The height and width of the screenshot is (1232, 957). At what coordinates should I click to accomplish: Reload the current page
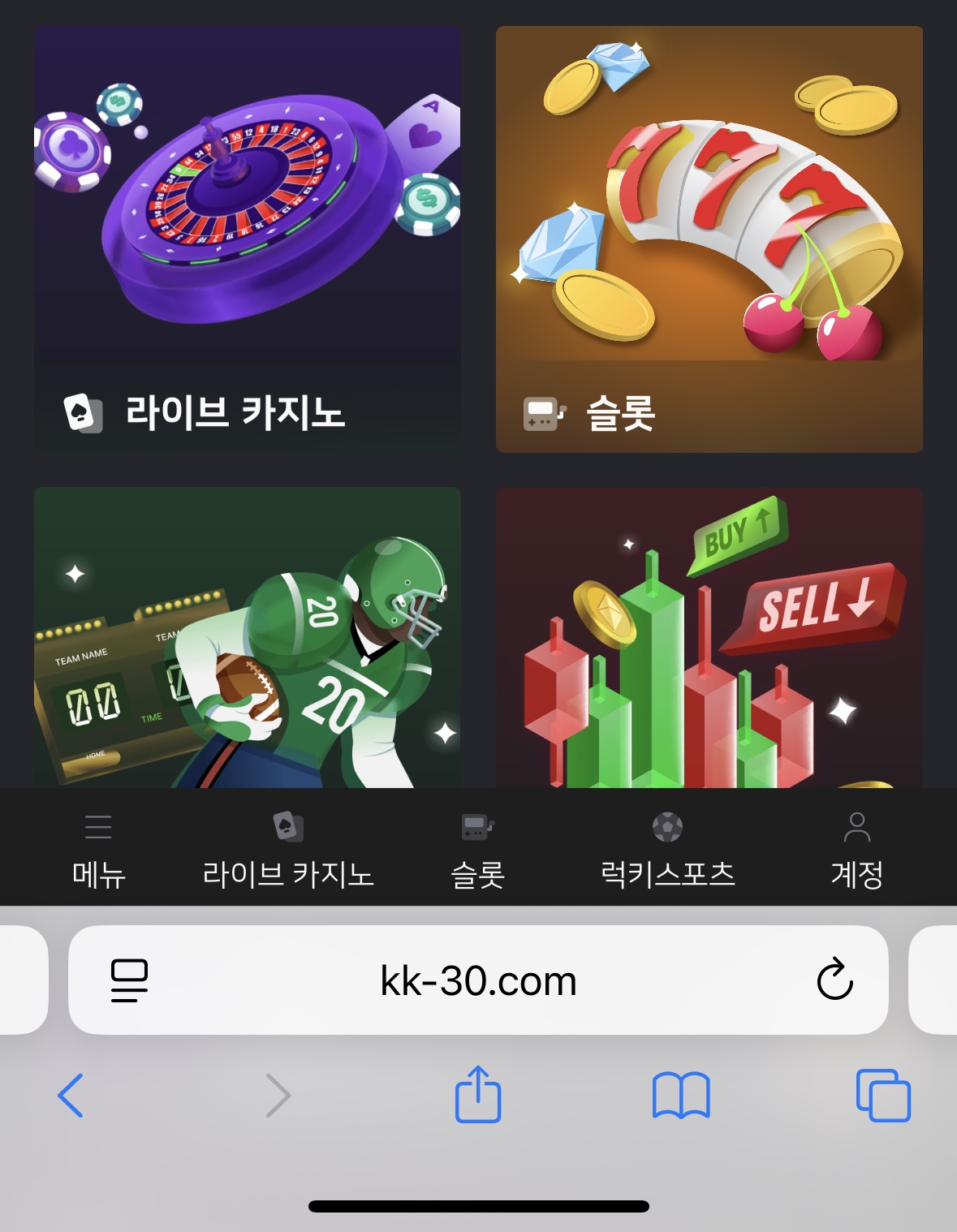pos(834,980)
